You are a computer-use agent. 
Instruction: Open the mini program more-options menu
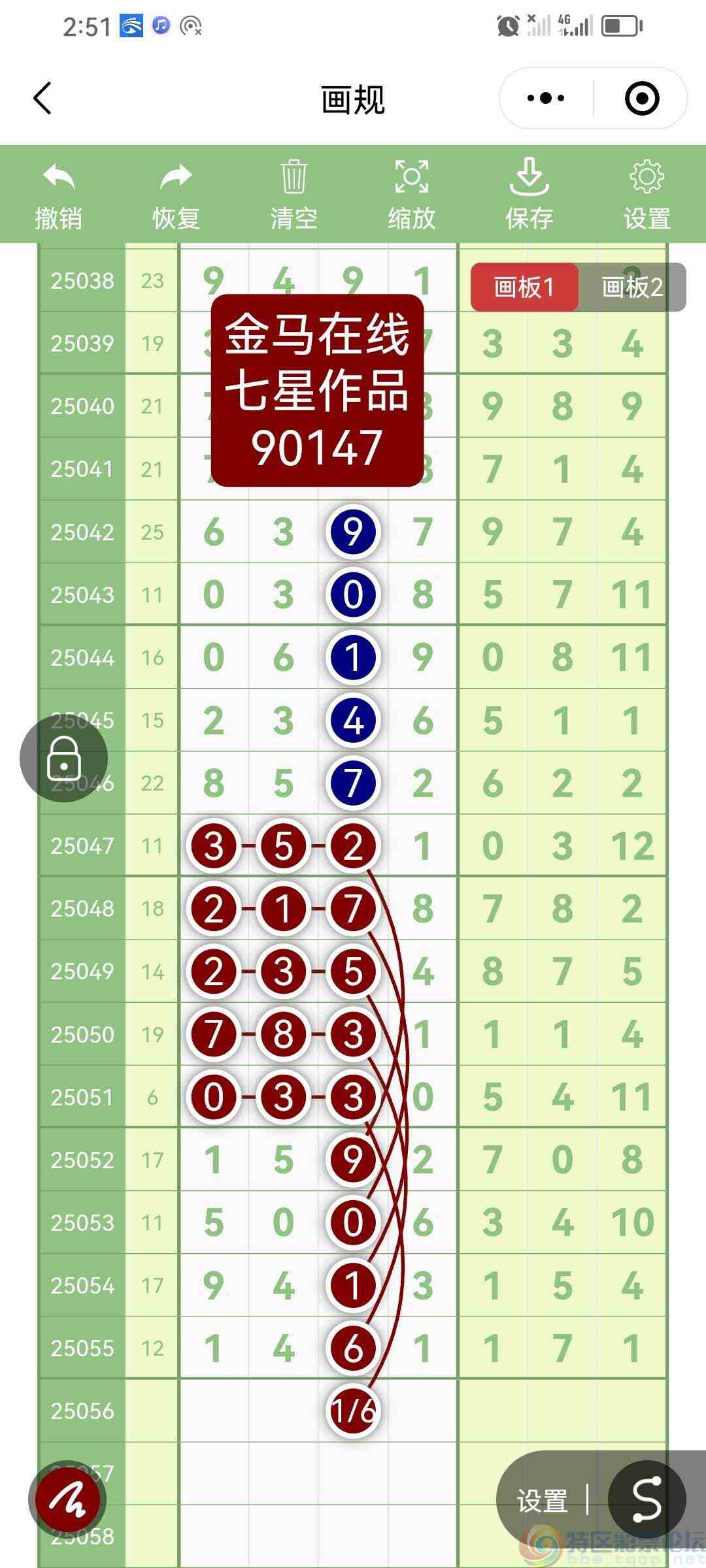click(x=546, y=99)
